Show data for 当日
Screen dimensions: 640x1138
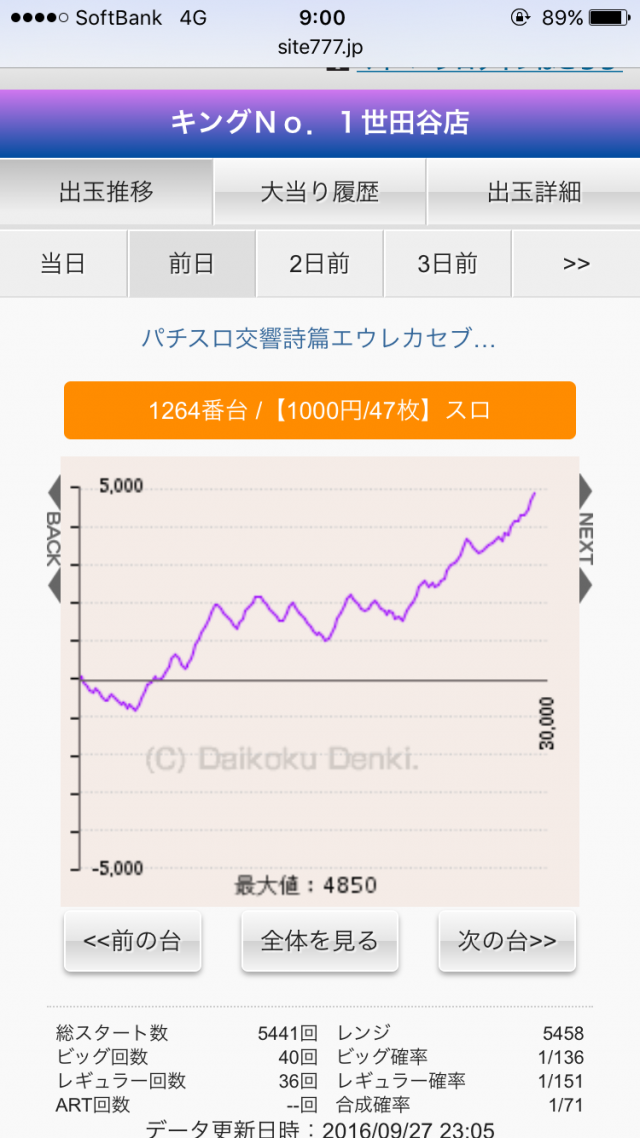tap(63, 264)
